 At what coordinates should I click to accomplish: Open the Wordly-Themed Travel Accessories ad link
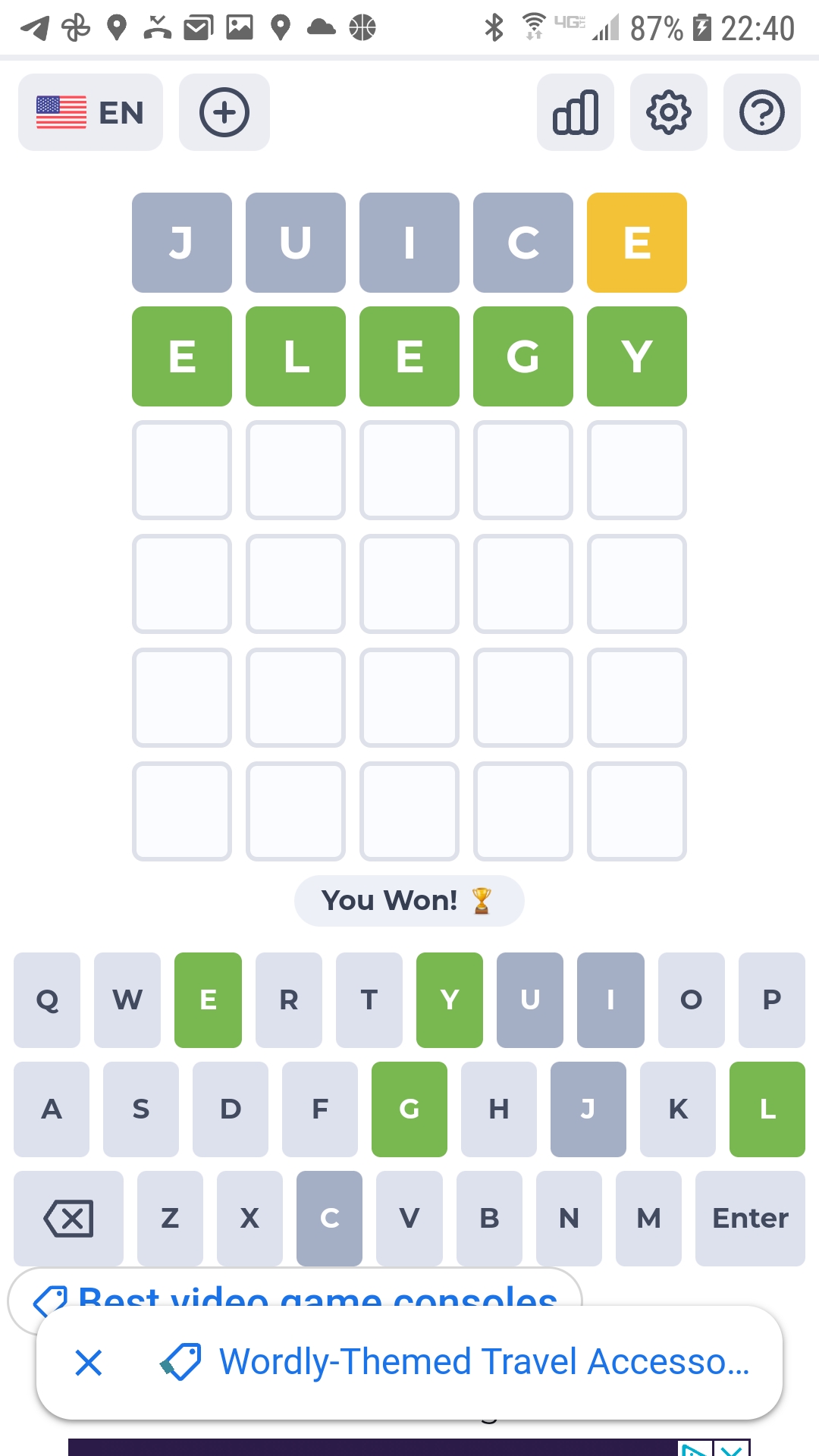click(x=484, y=1362)
